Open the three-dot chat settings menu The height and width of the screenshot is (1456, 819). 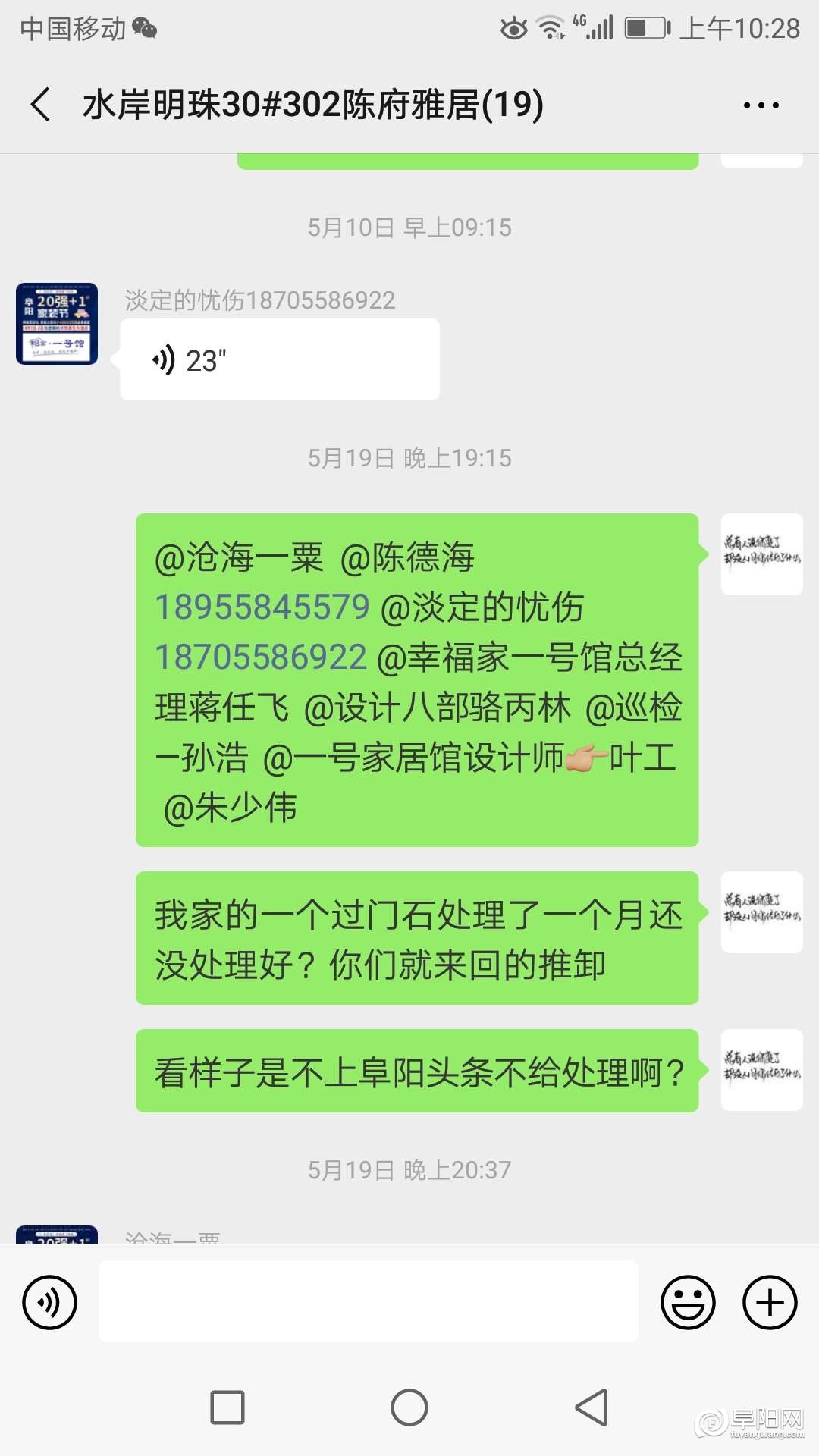[761, 106]
